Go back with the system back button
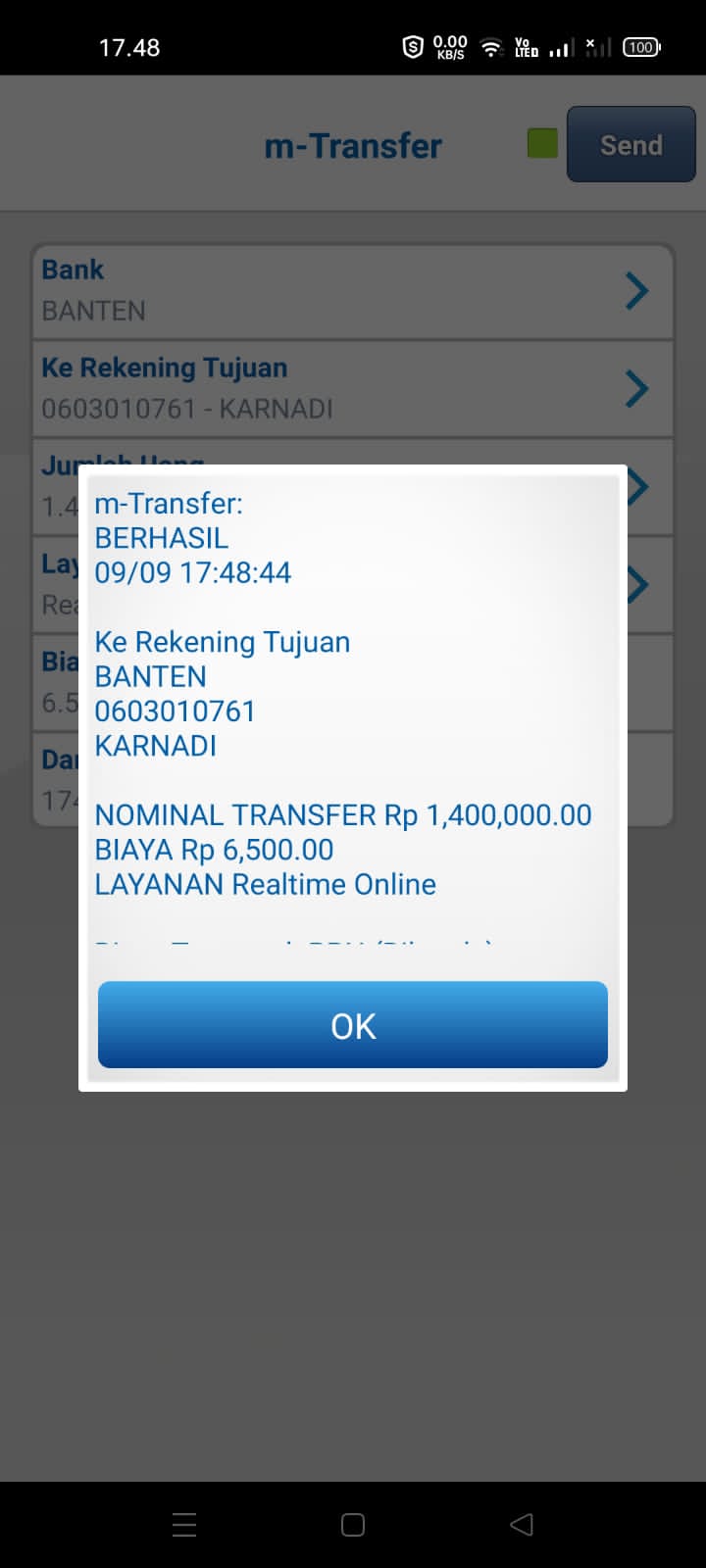The width and height of the screenshot is (706, 1568). 522,1524
